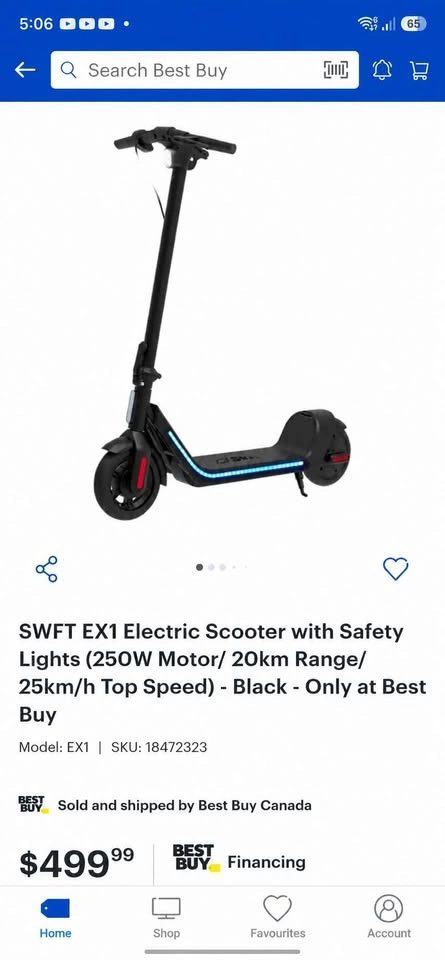The width and height of the screenshot is (445, 960).
Task: Open the notifications bell
Action: (382, 70)
